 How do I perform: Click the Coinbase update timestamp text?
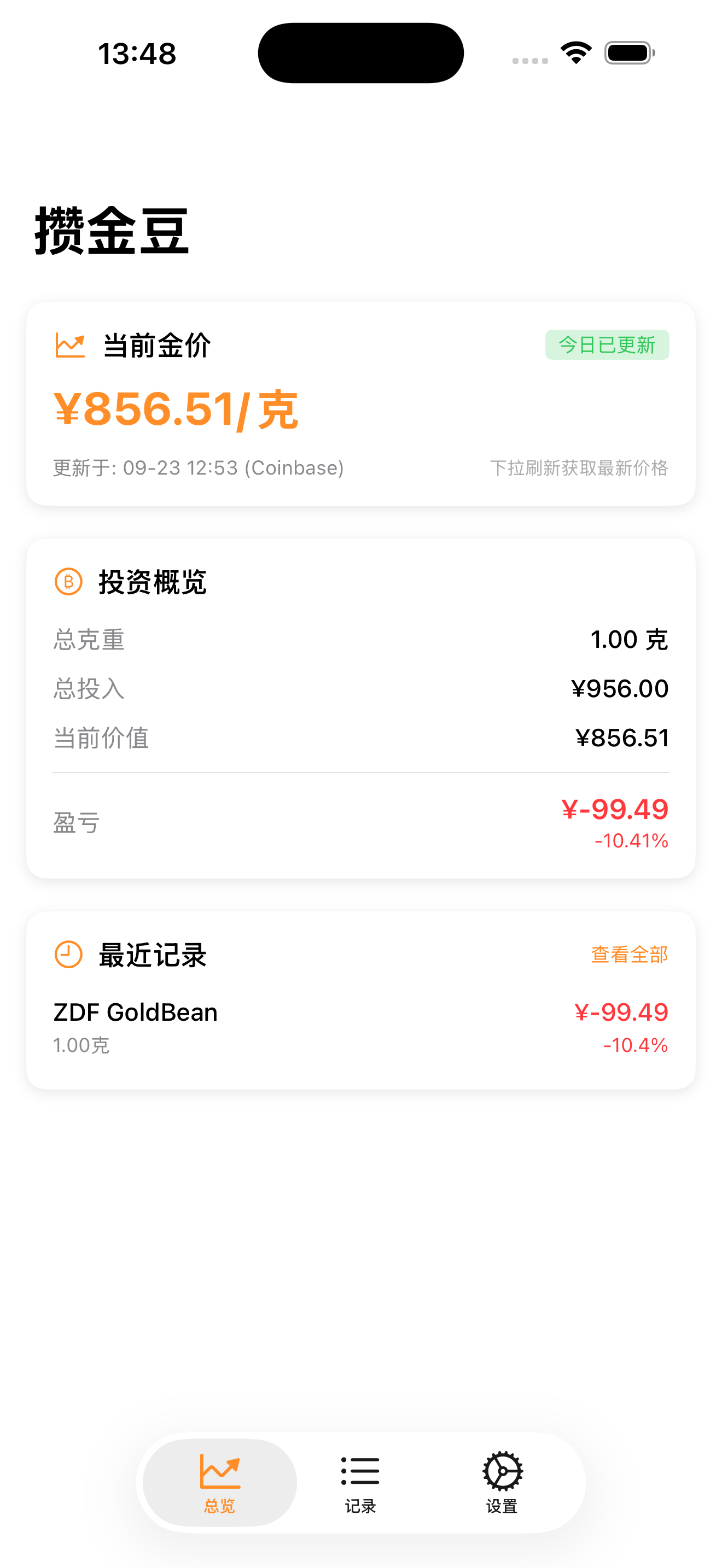pos(198,467)
